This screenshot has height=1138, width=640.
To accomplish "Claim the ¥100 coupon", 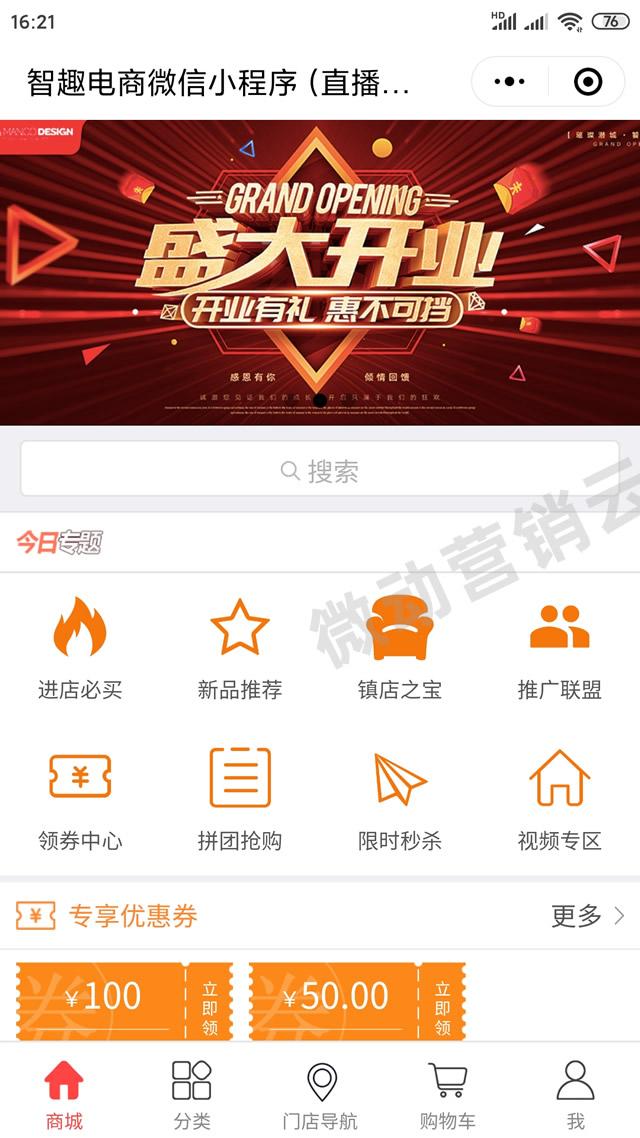I will click(209, 1002).
